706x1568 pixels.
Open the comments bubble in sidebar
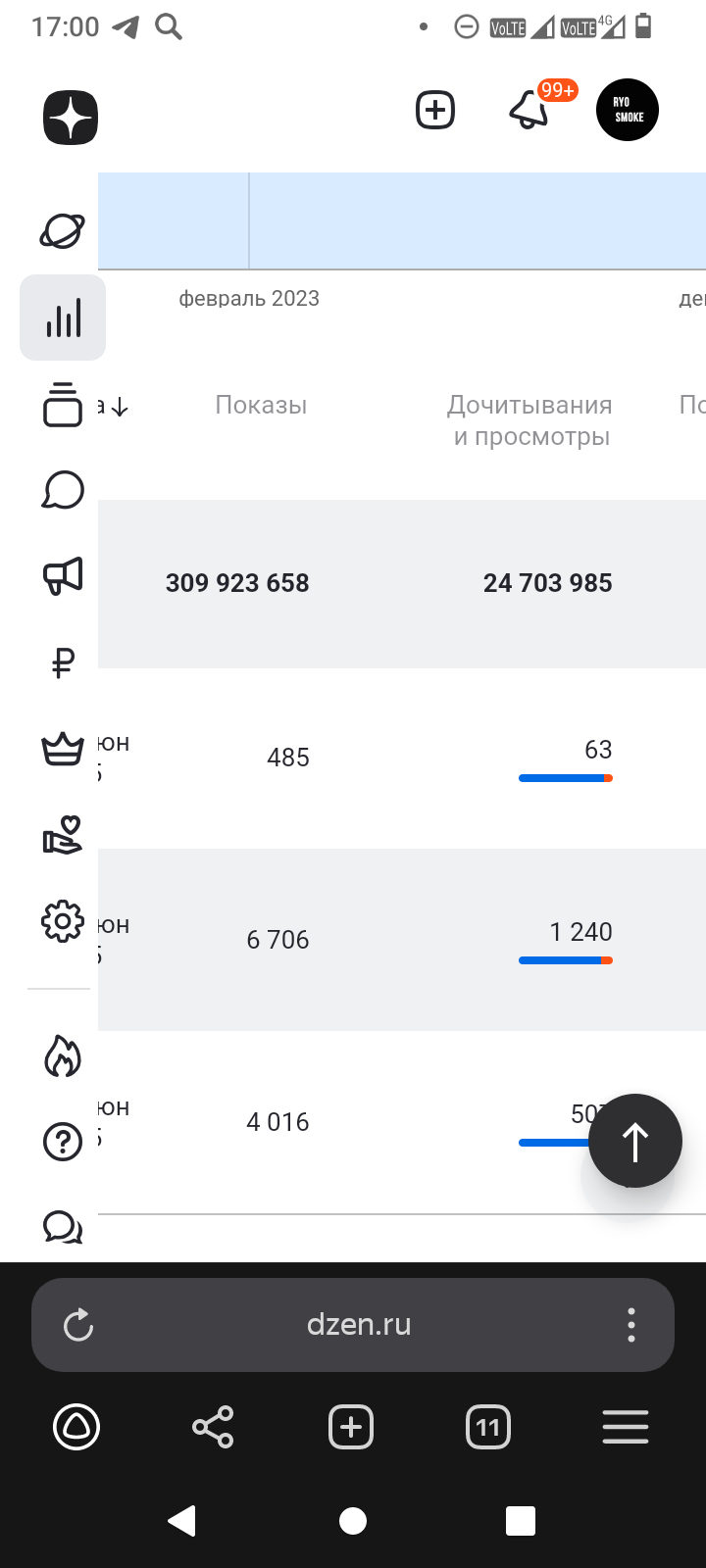point(63,490)
